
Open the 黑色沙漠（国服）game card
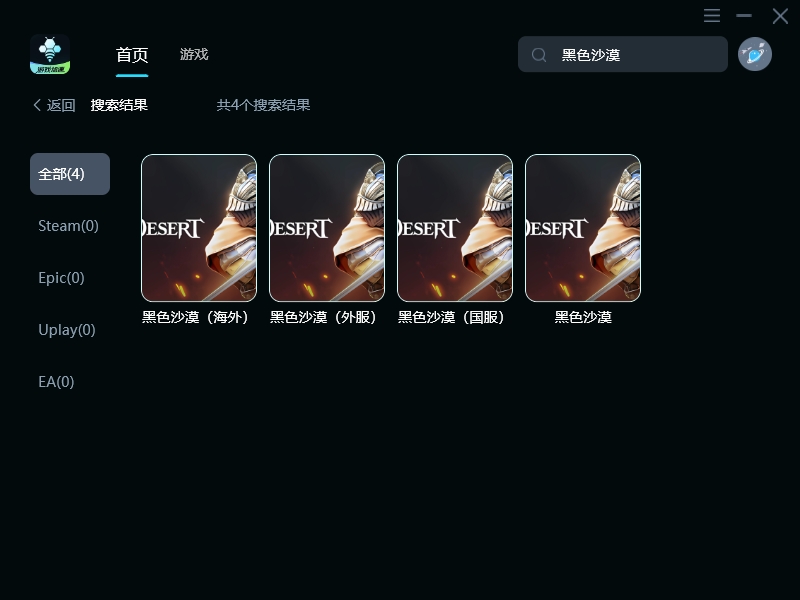(455, 228)
